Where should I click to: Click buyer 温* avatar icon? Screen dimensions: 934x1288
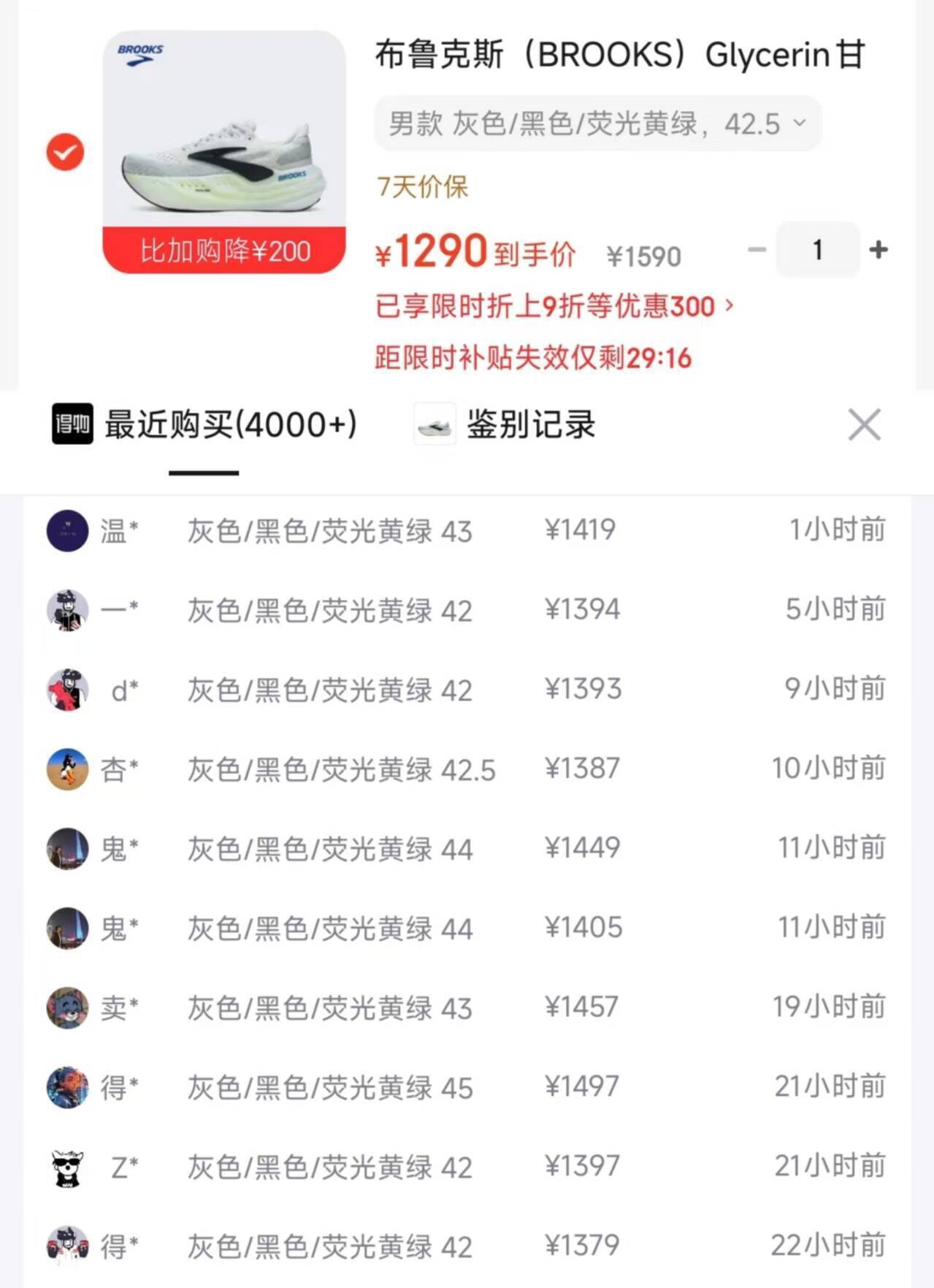[66, 531]
